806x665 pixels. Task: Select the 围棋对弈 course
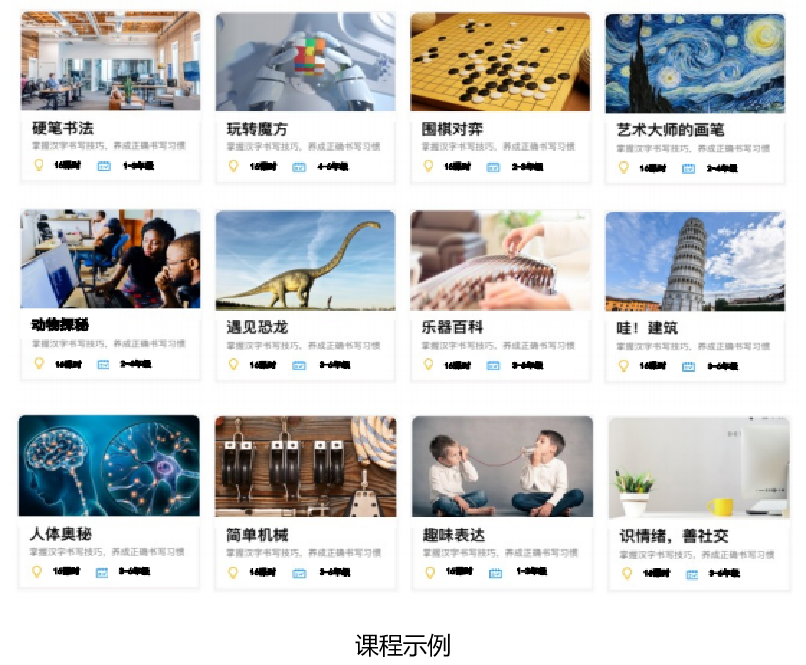[x=500, y=97]
